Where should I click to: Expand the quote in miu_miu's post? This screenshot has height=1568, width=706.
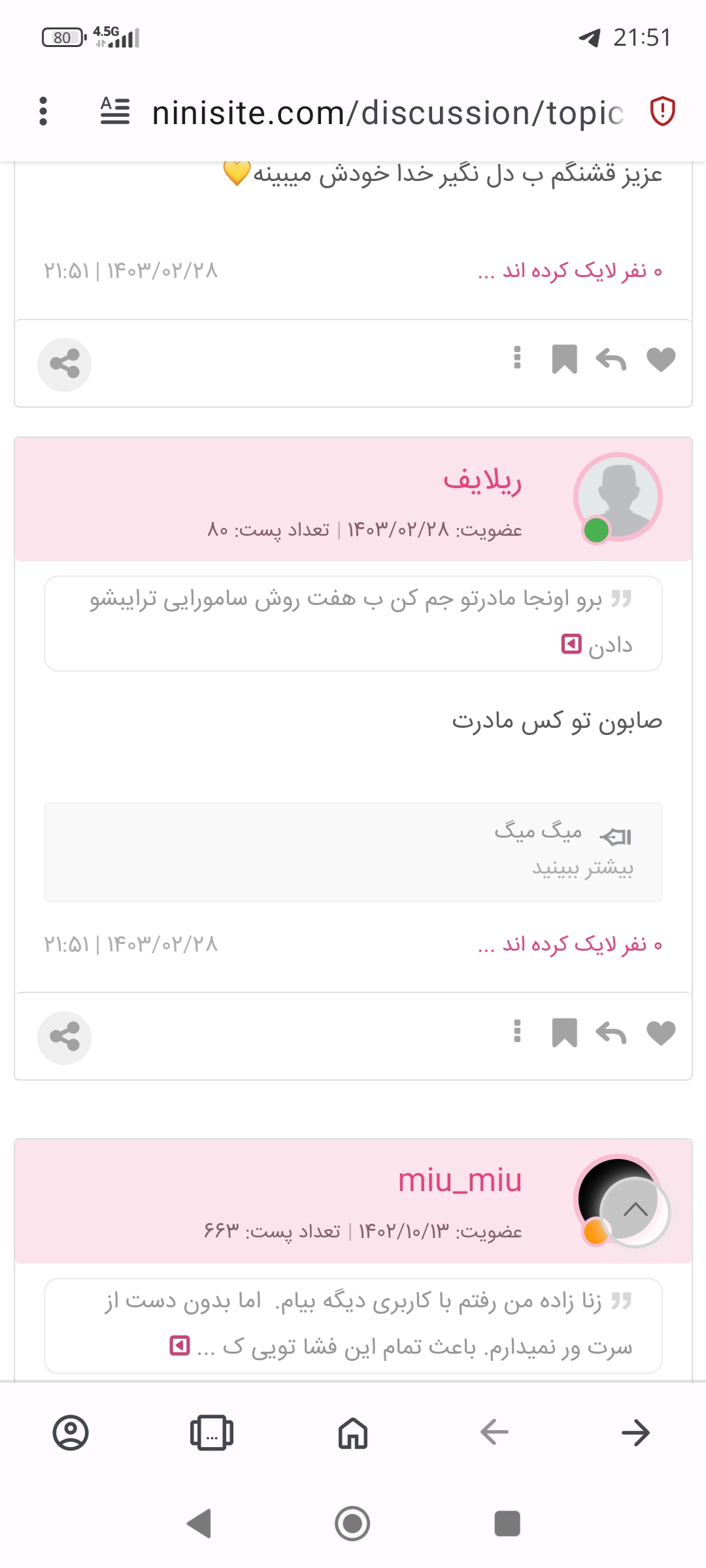click(x=180, y=1346)
